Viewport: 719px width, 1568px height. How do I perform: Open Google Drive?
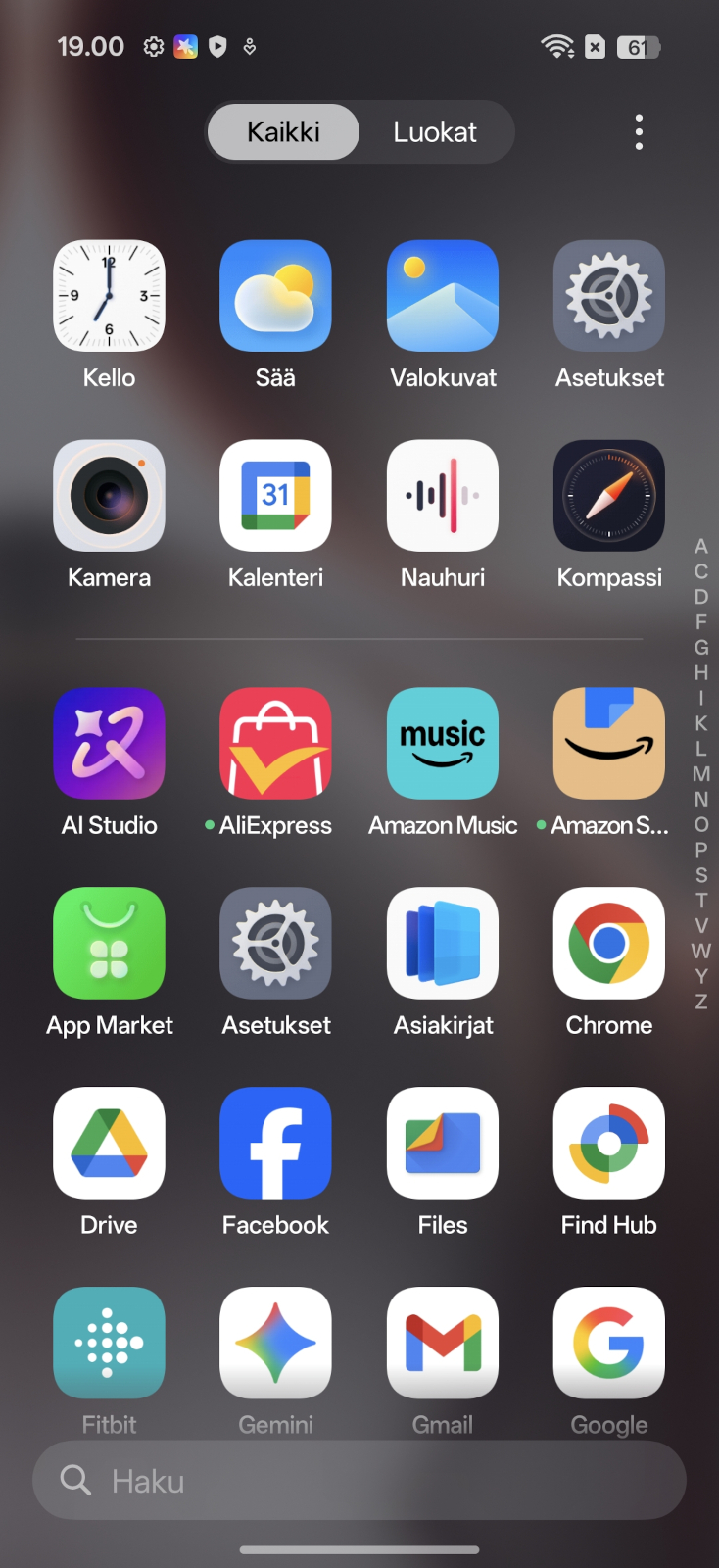click(109, 1144)
